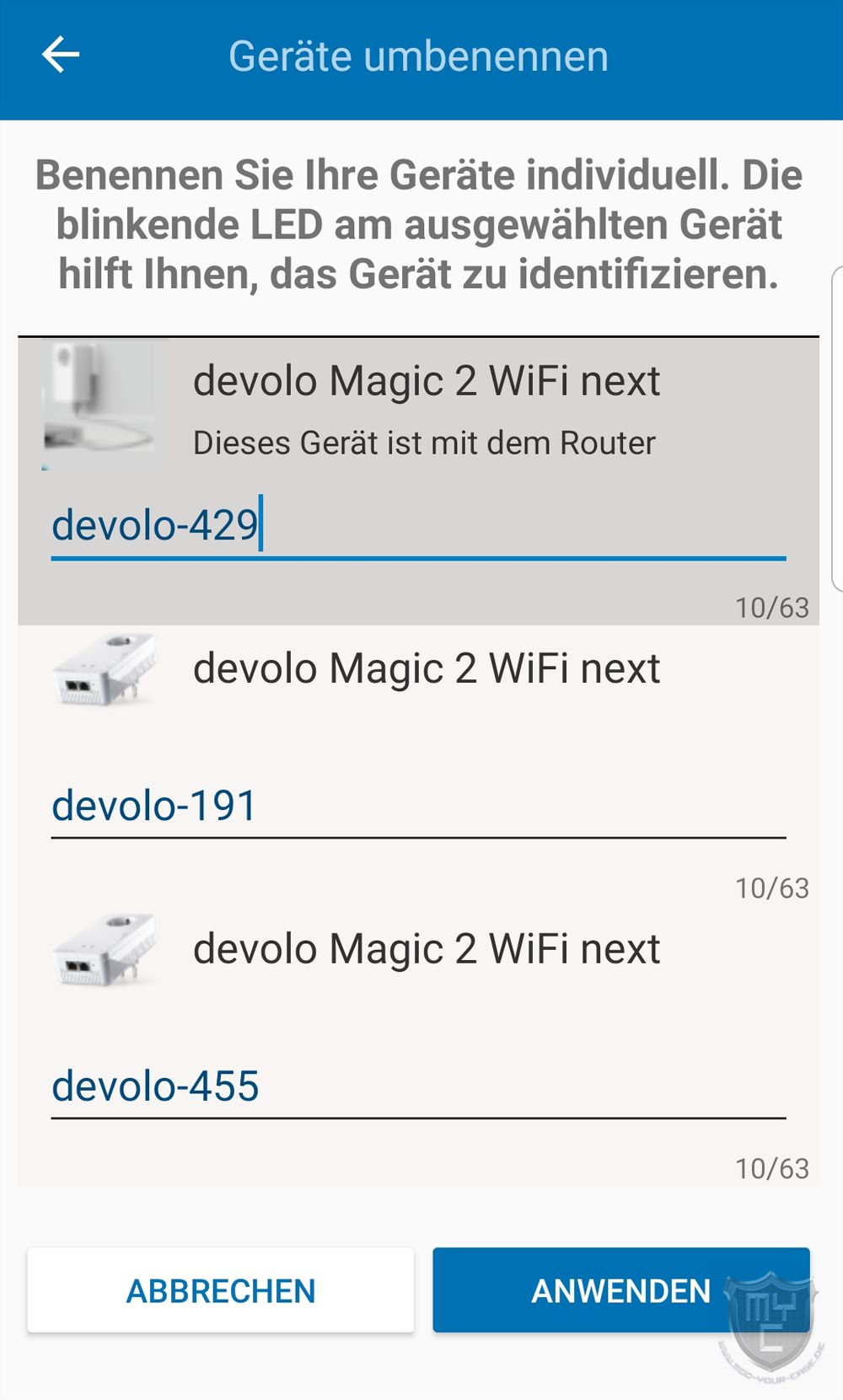Apply changes with Anwenden
This screenshot has width=843, height=1400.
coord(621,1290)
